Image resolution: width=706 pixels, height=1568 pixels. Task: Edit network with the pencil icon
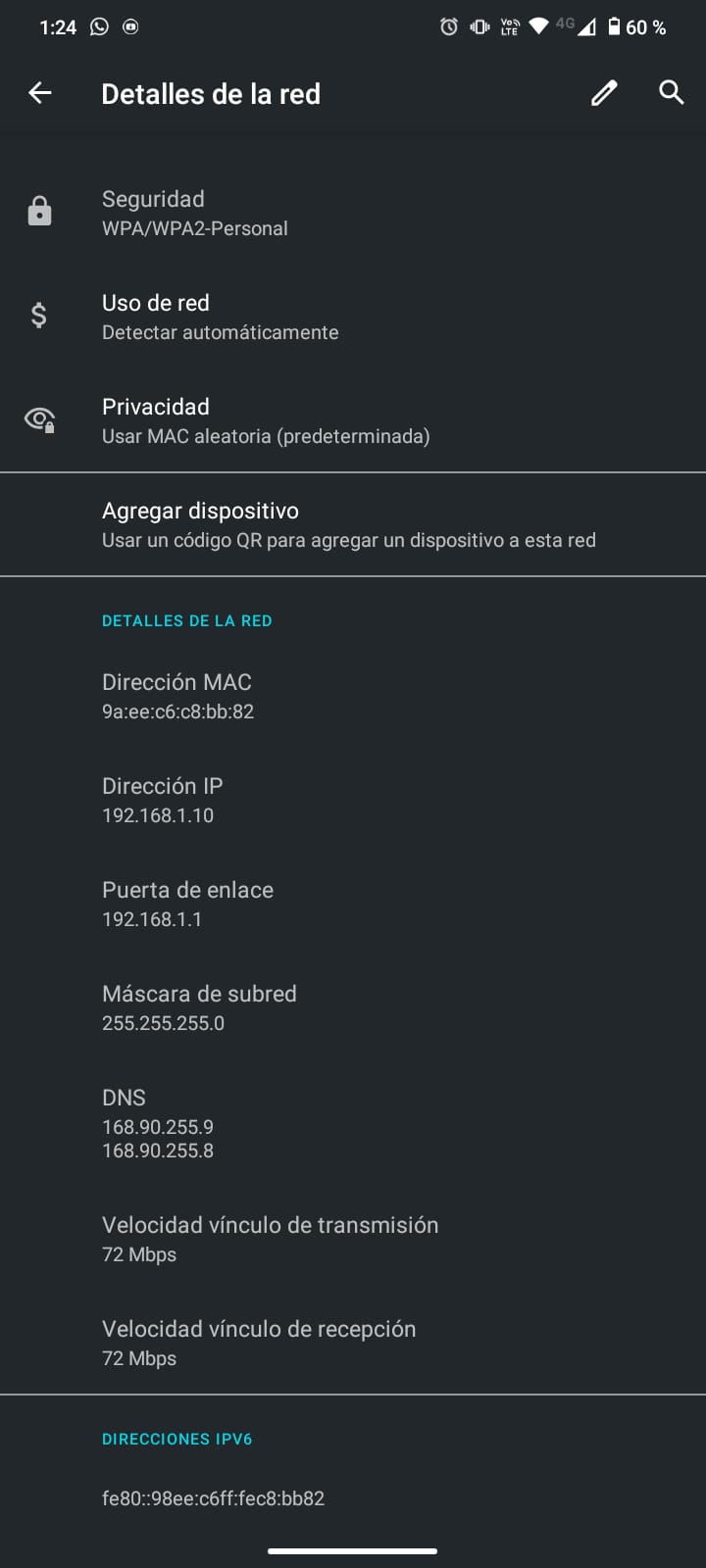(604, 93)
